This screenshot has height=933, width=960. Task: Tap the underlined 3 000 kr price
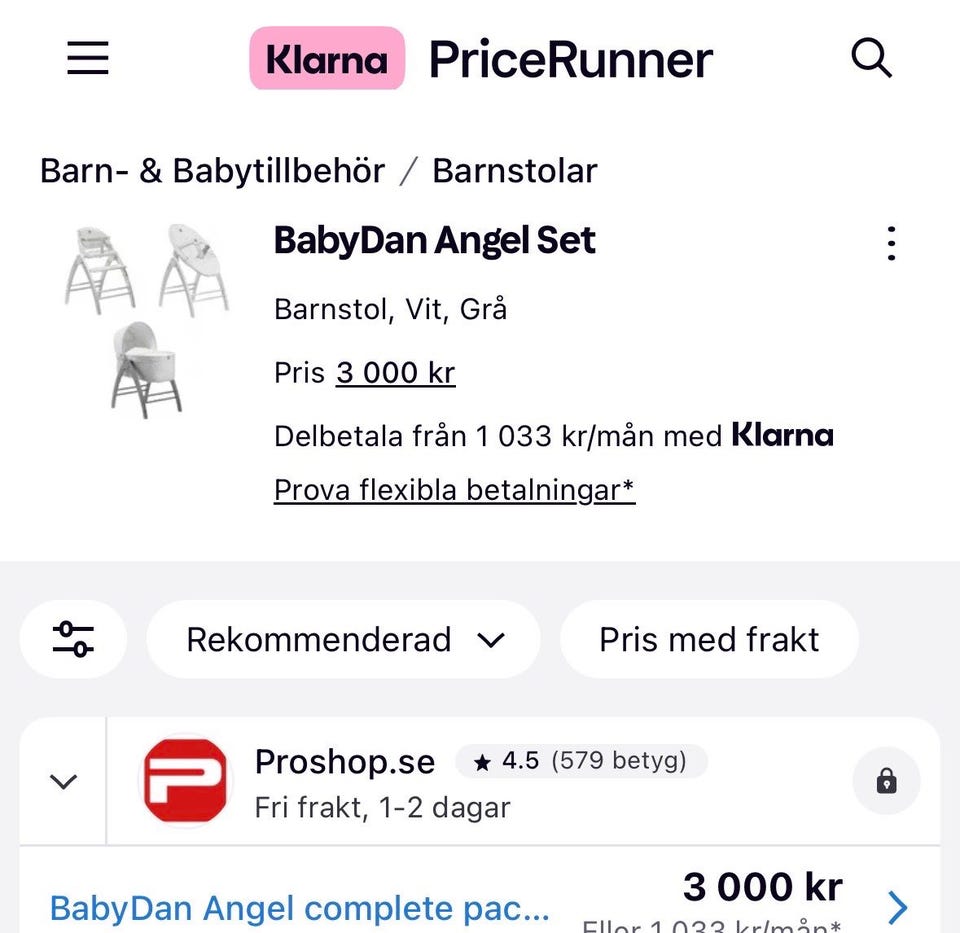point(395,373)
